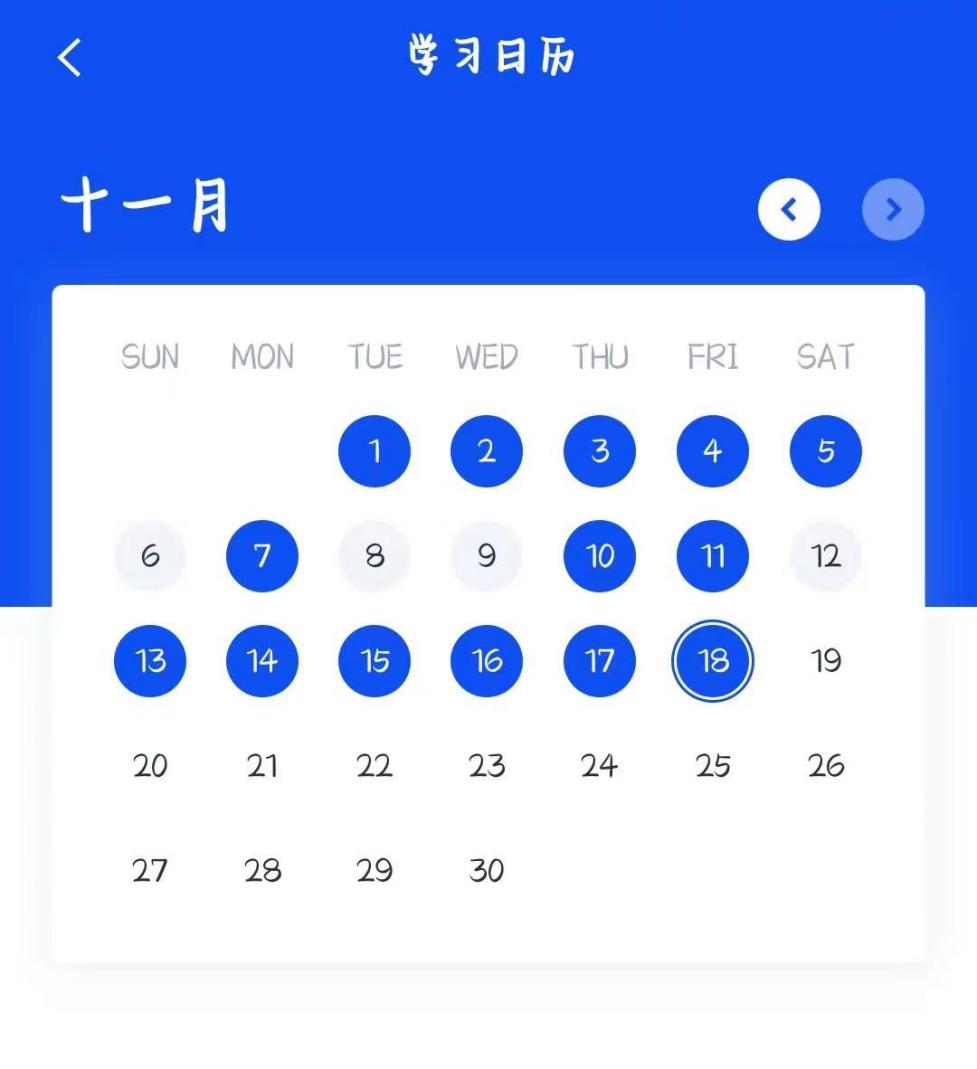Select day 12 on the calendar
The height and width of the screenshot is (1069, 977).
point(825,556)
